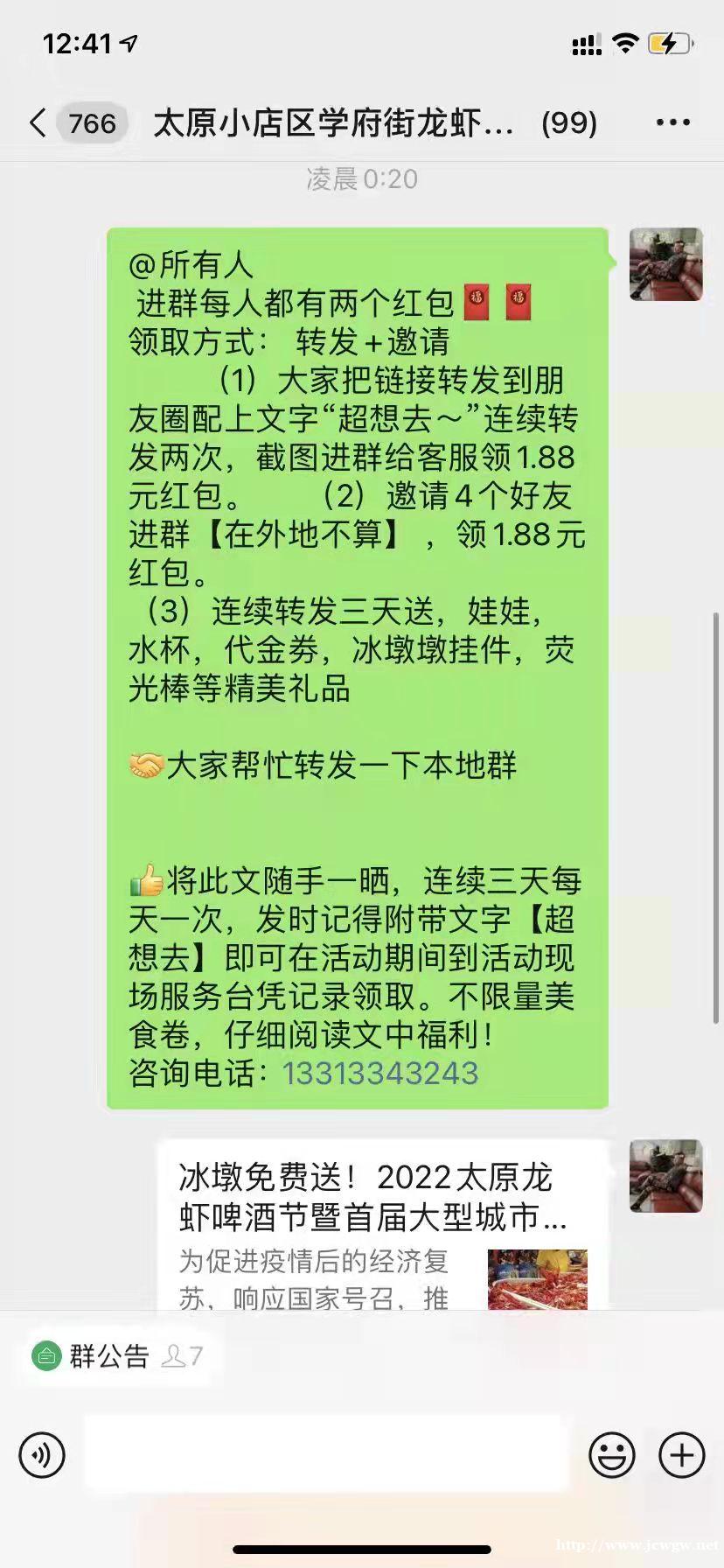Go back to the chat list
This screenshot has width=724, height=1568.
(38, 123)
